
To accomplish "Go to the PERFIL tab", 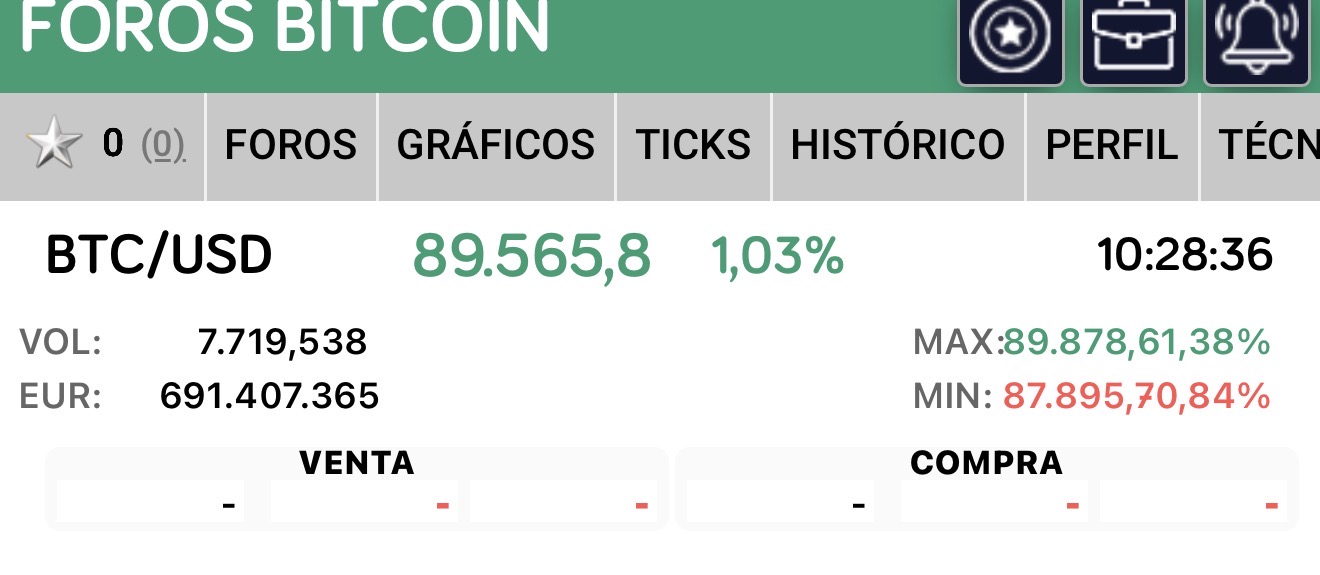I will [1111, 146].
